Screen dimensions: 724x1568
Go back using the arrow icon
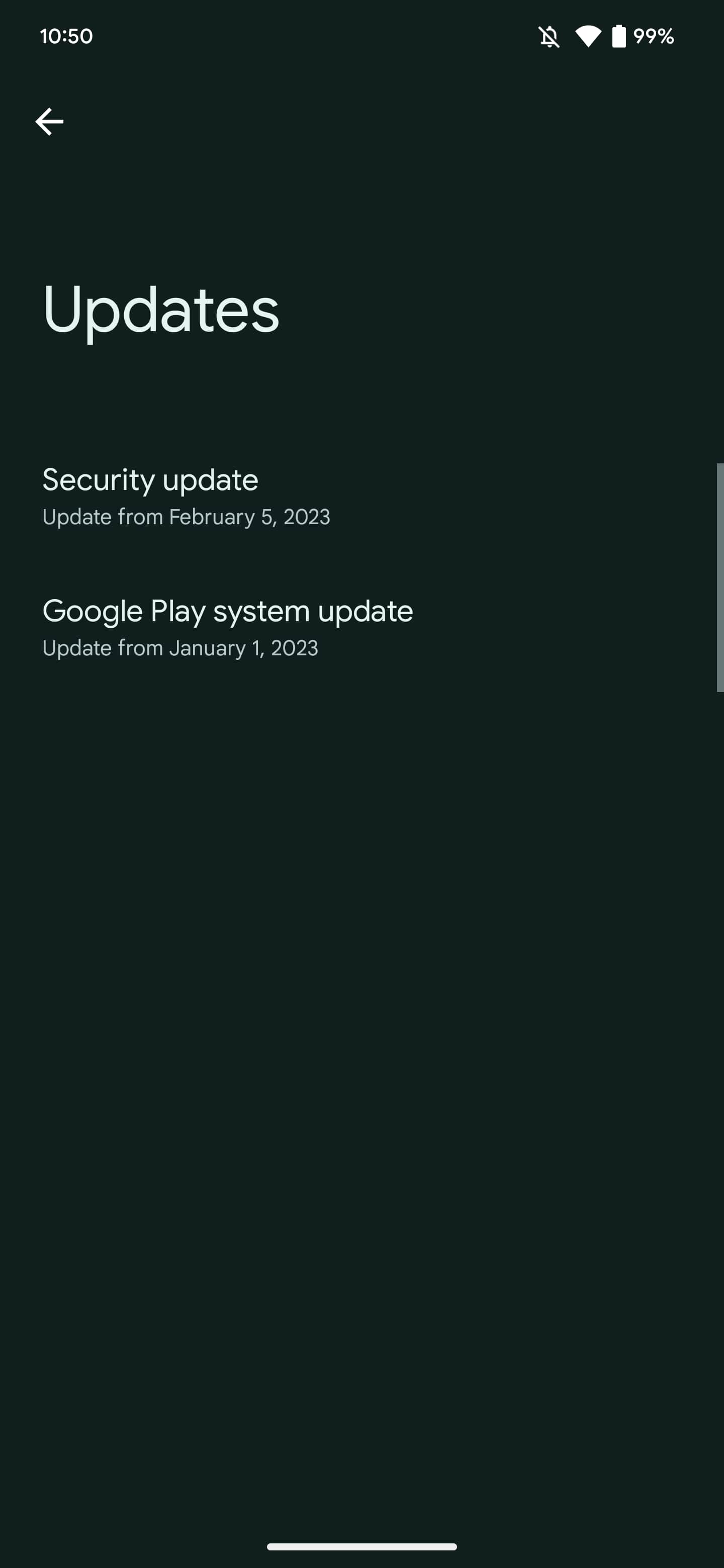49,122
